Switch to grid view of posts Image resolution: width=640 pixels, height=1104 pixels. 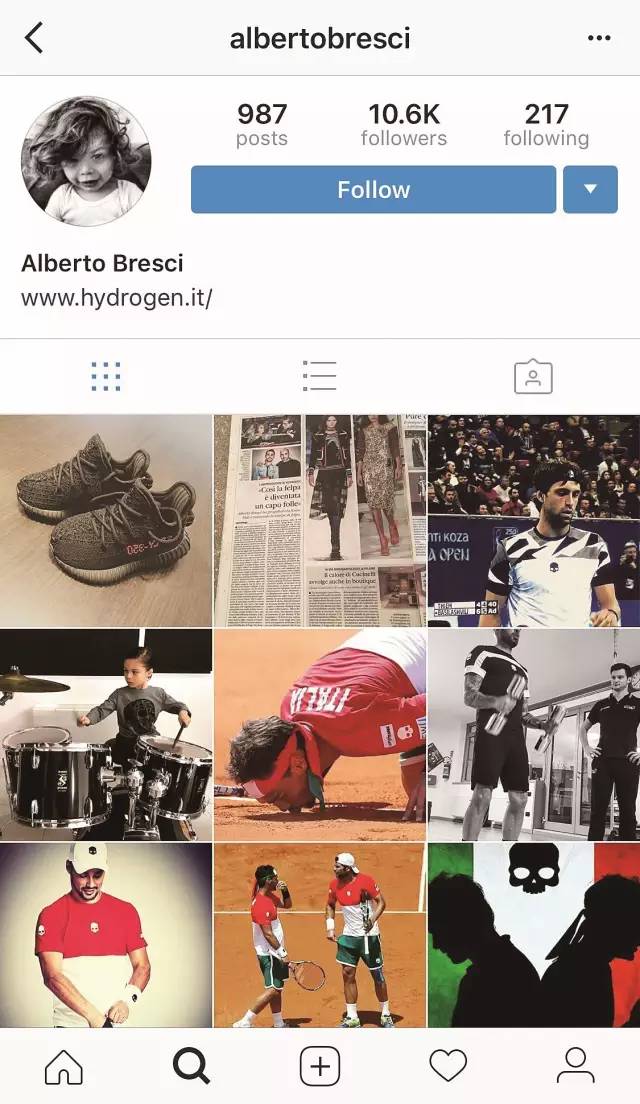pos(106,376)
